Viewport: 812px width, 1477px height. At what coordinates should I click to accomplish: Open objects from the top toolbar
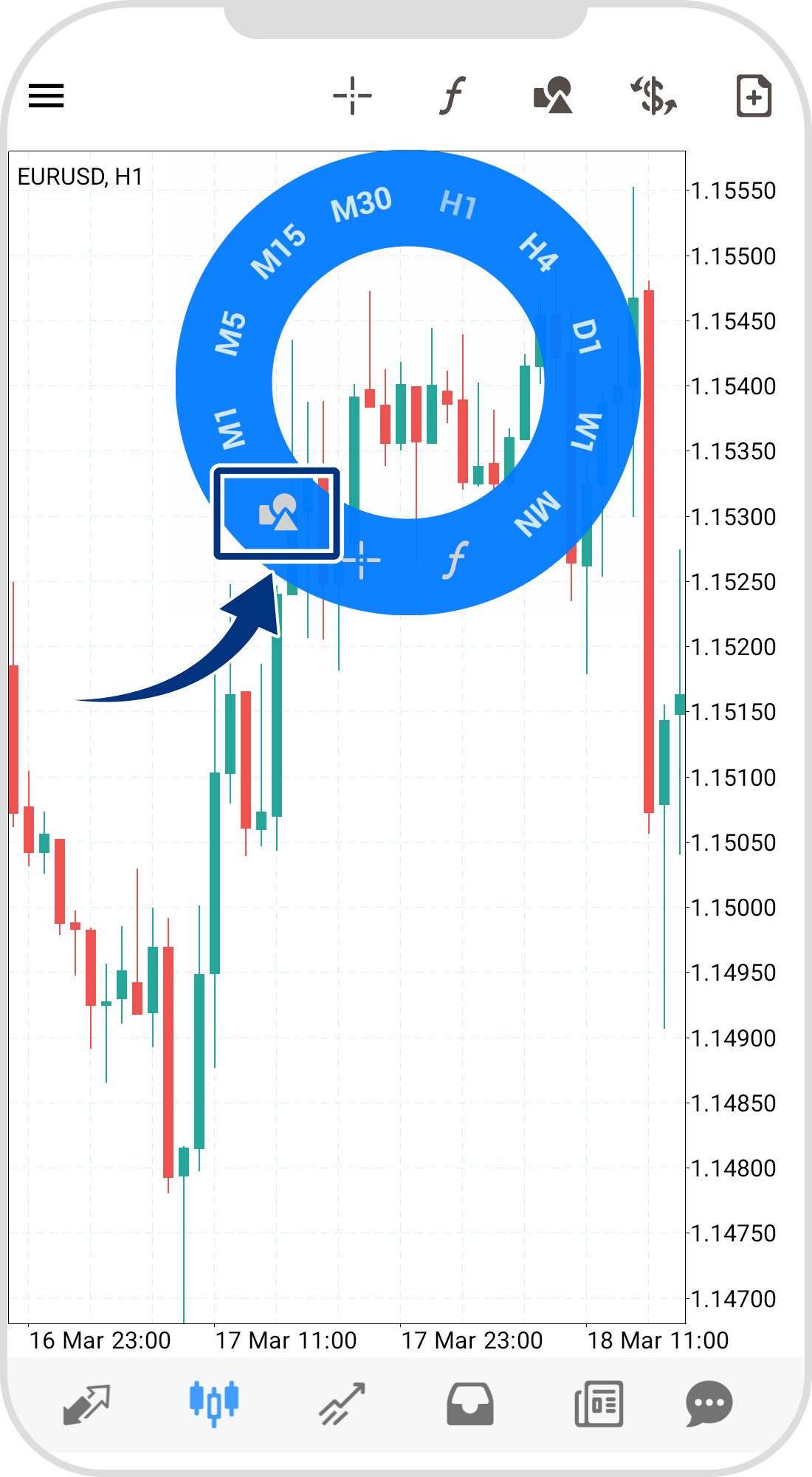553,96
